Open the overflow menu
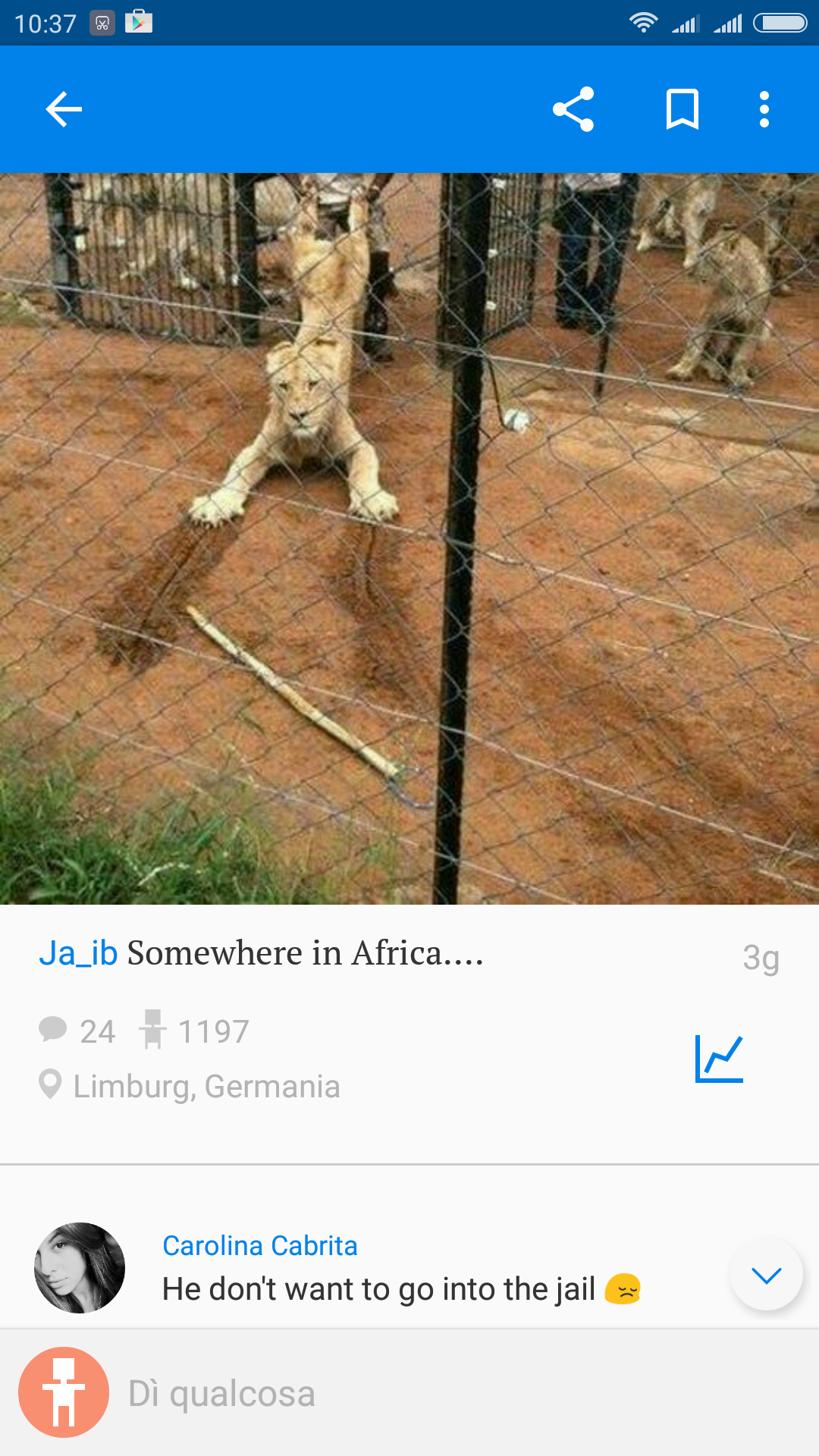819x1456 pixels. [764, 109]
